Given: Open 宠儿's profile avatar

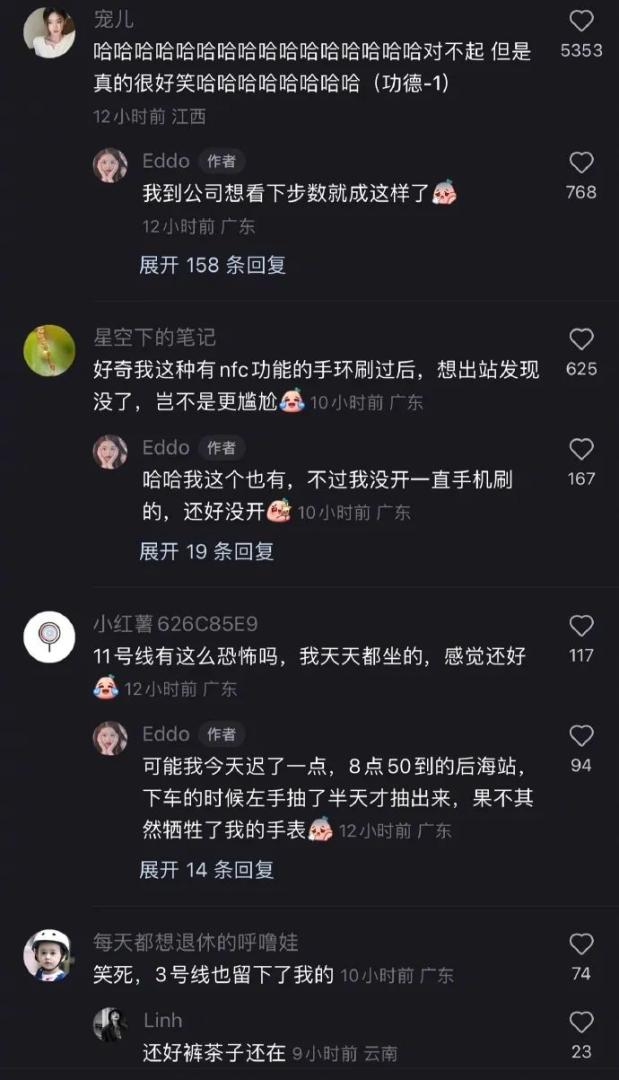Looking at the screenshot, I should point(48,33).
